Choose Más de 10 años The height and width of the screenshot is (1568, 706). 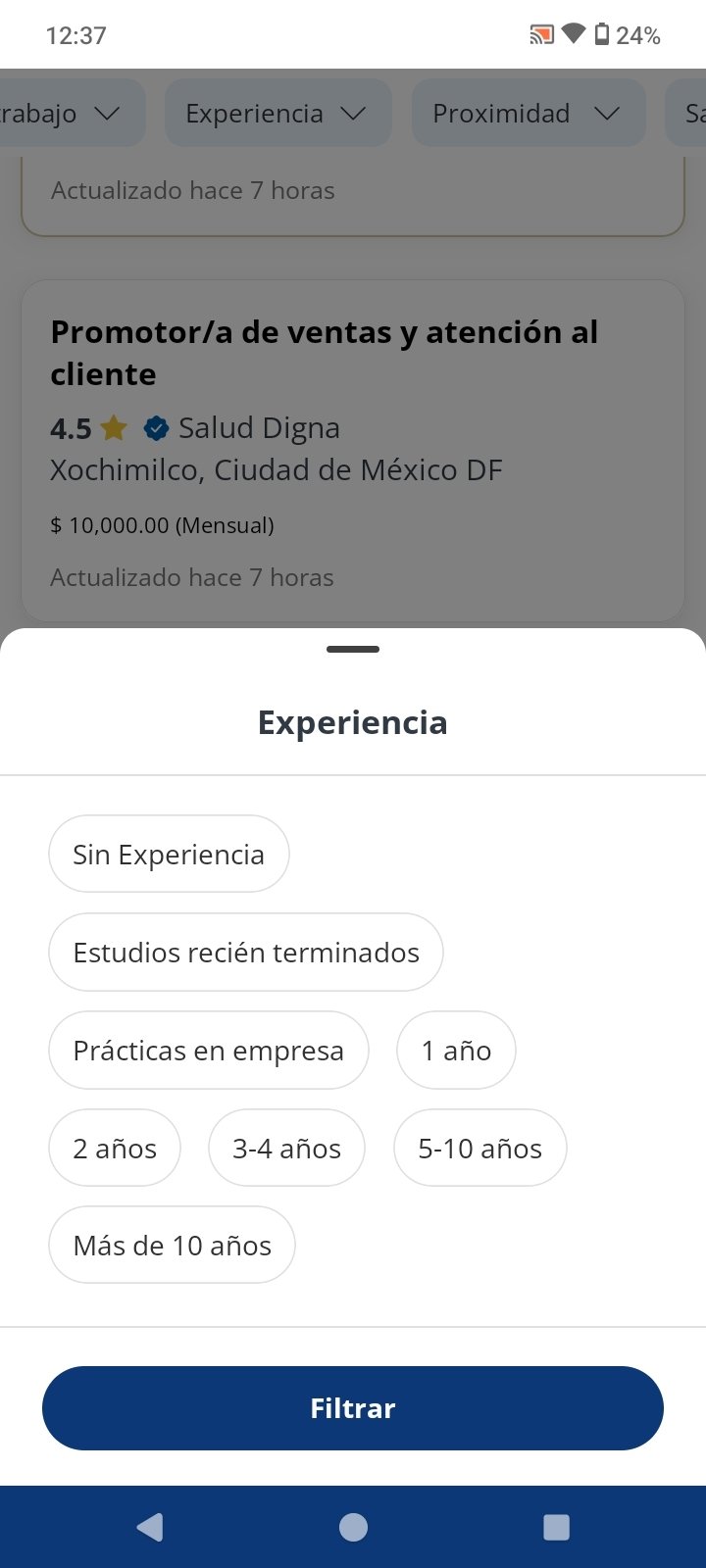(x=172, y=1246)
